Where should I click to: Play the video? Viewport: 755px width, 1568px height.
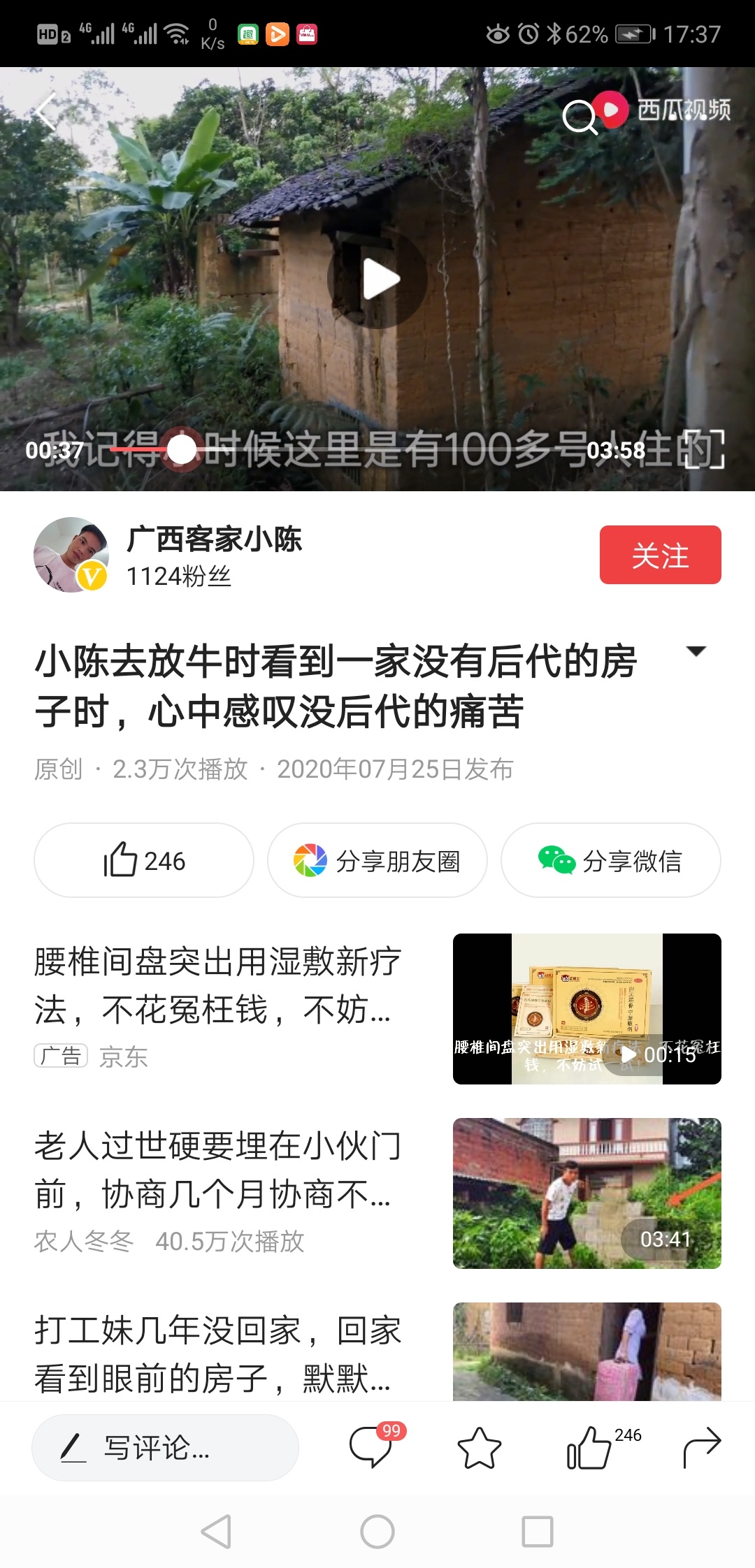pos(377,280)
